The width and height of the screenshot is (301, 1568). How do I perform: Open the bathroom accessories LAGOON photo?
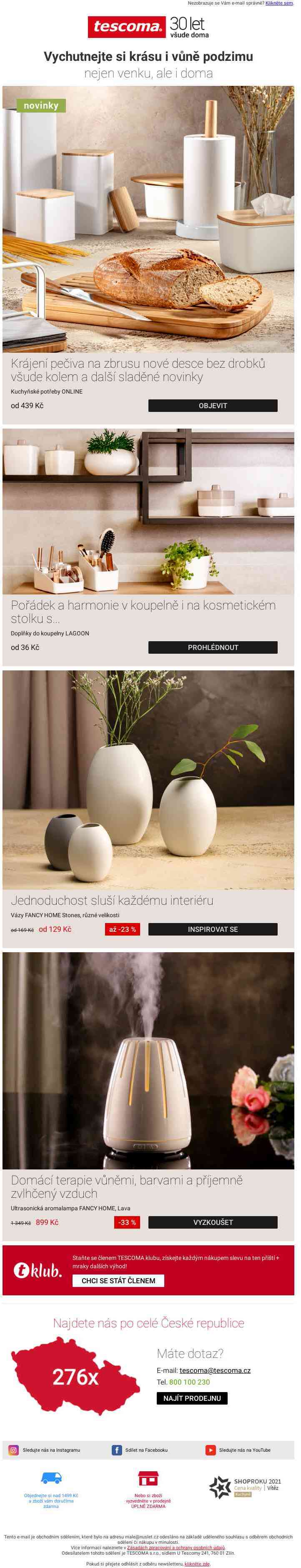(x=148, y=512)
